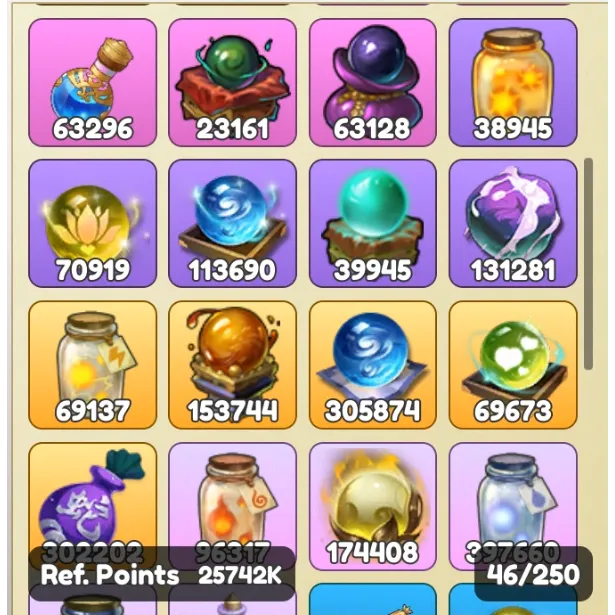The height and width of the screenshot is (615, 615).
Task: Choose the golden lotus orb with 70919
Action: coord(92,223)
